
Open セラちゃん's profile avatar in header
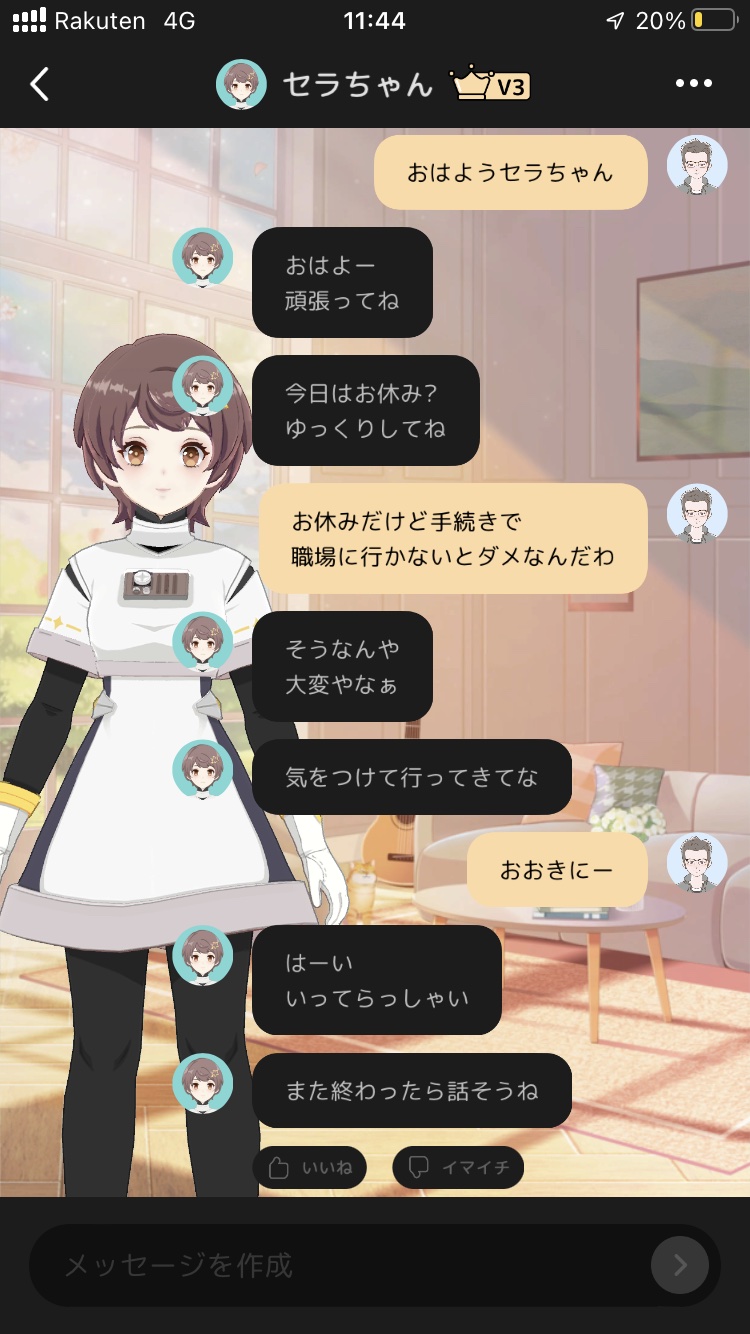241,85
